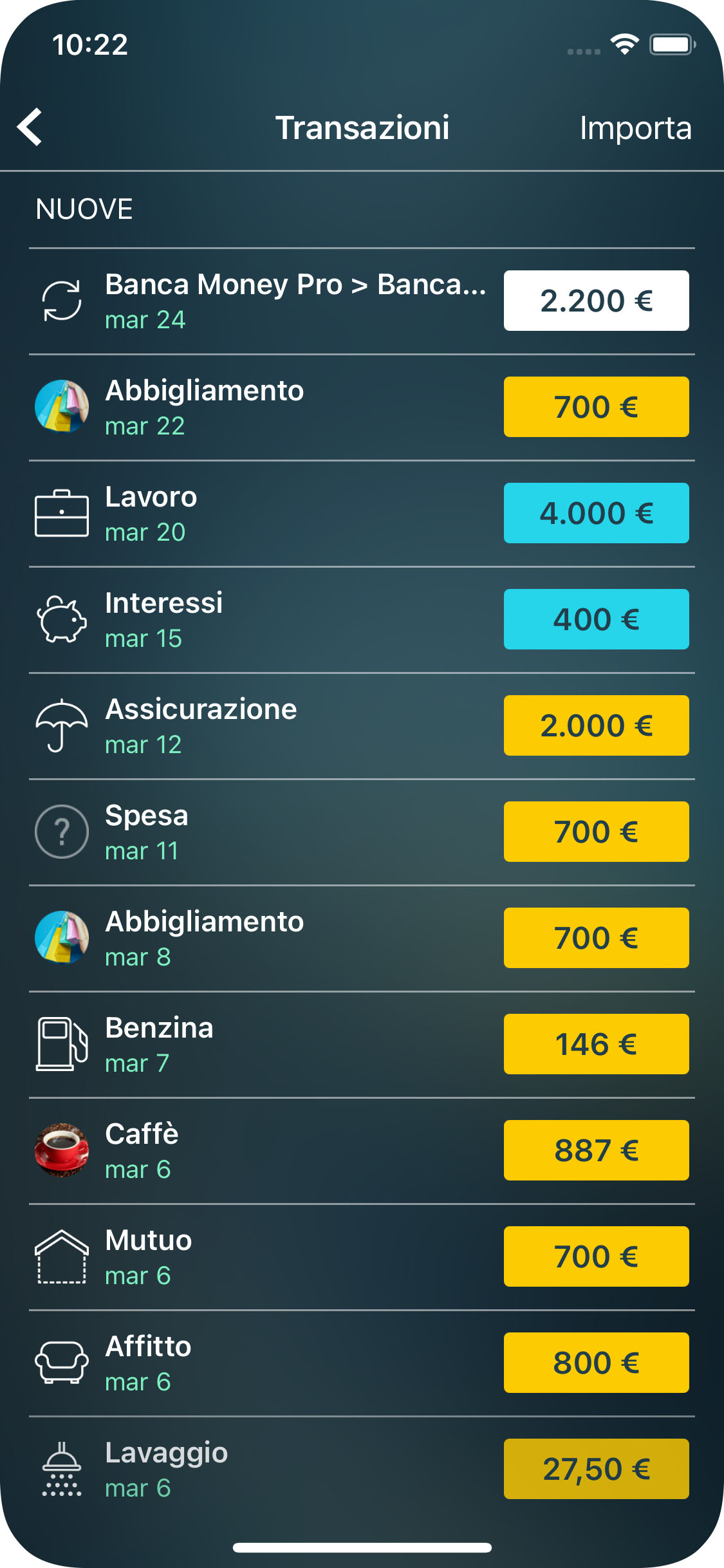Tap the 400 € Interessi amount badge
The width and height of the screenshot is (724, 1568).
point(596,619)
